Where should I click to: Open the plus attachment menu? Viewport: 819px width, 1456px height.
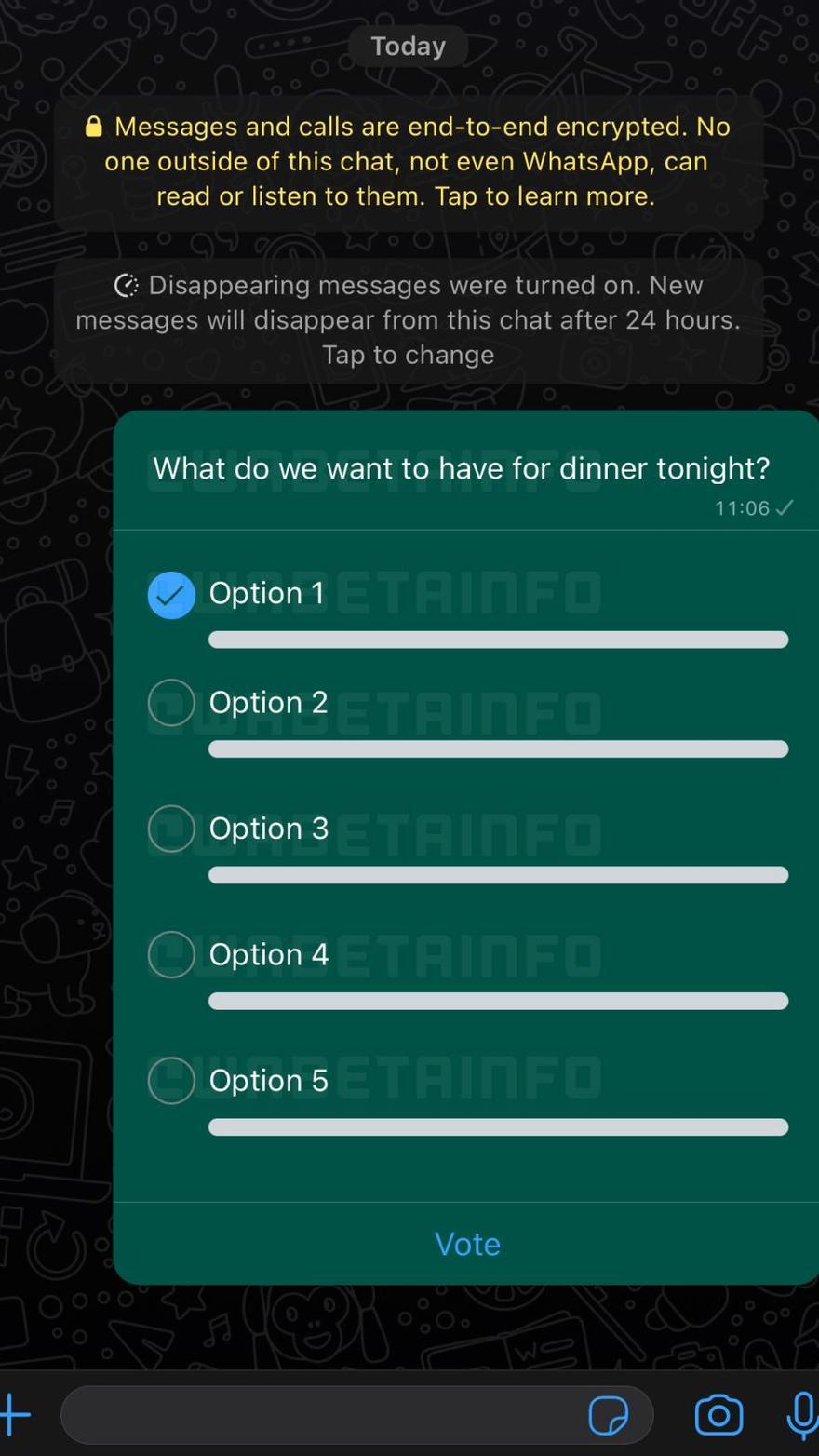pos(14,1415)
